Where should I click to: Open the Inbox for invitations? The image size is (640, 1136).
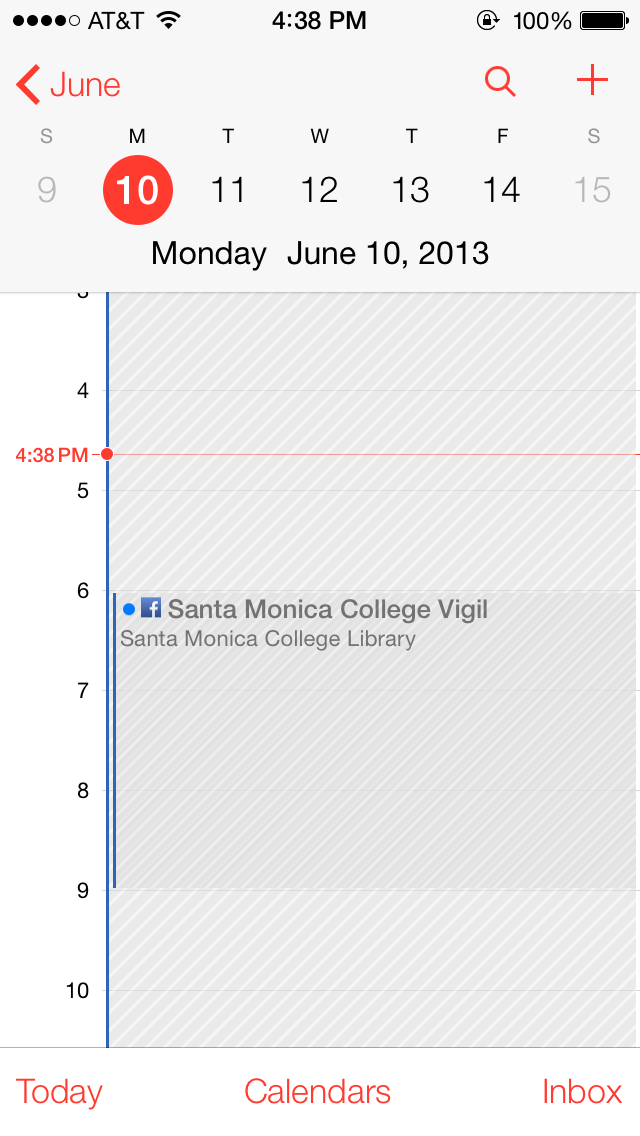pos(582,1091)
